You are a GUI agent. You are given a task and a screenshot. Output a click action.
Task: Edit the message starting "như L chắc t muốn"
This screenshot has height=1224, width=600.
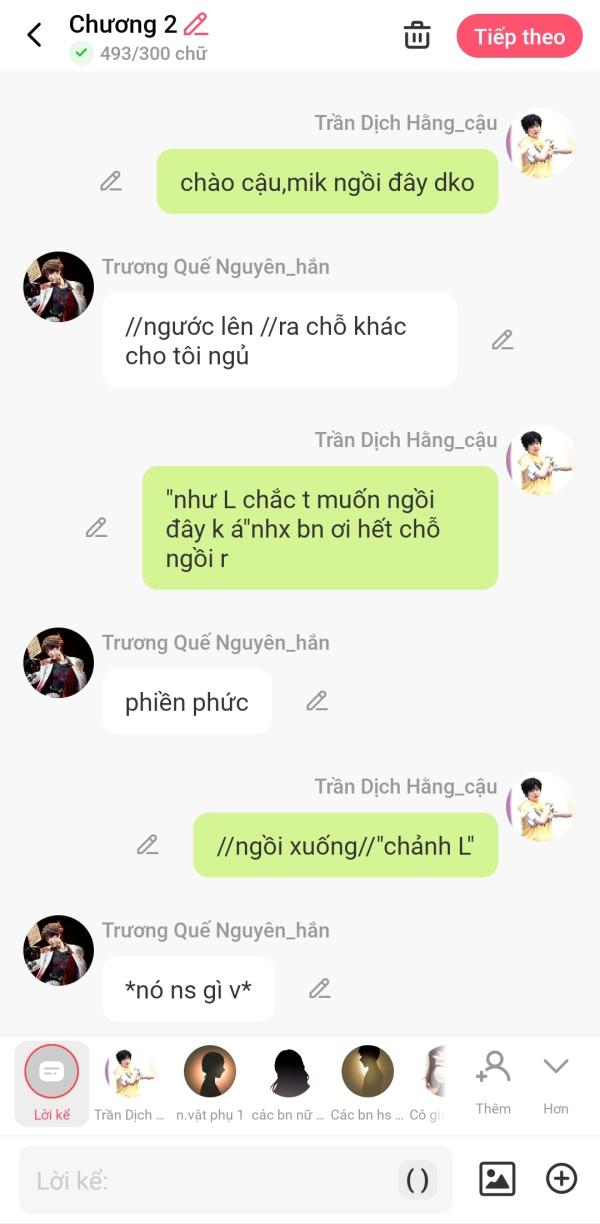coord(96,527)
